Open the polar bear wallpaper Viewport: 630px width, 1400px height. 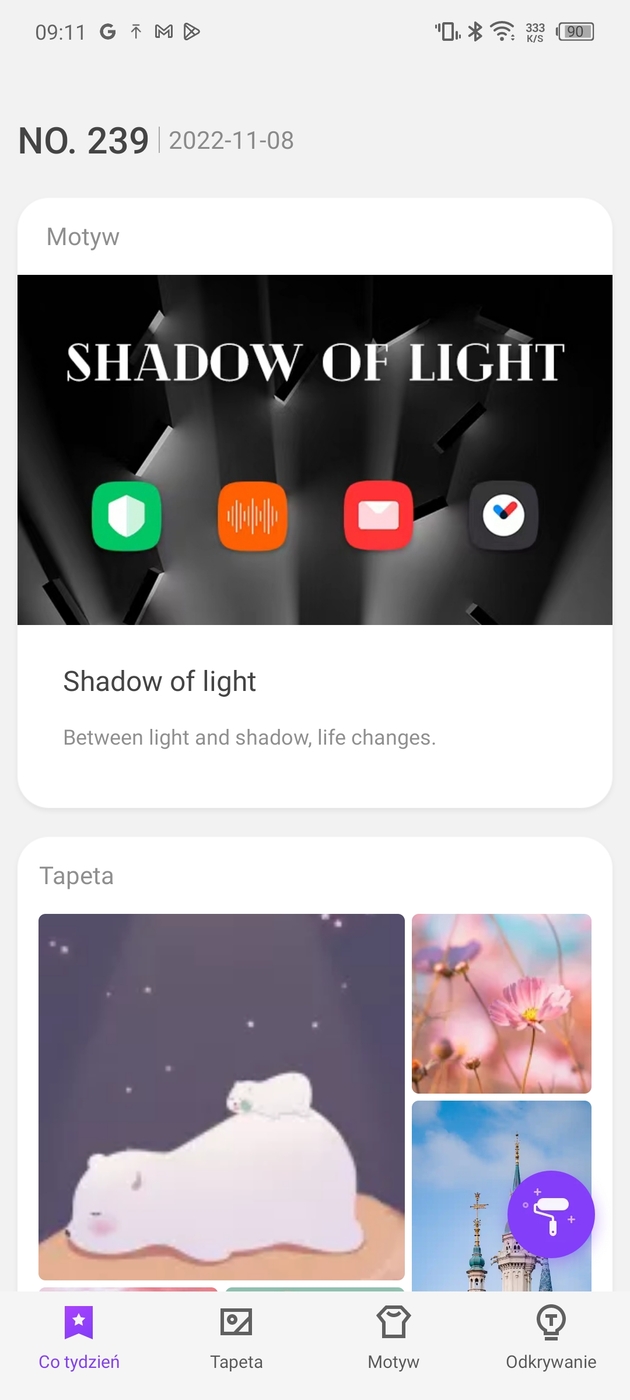tap(221, 1096)
